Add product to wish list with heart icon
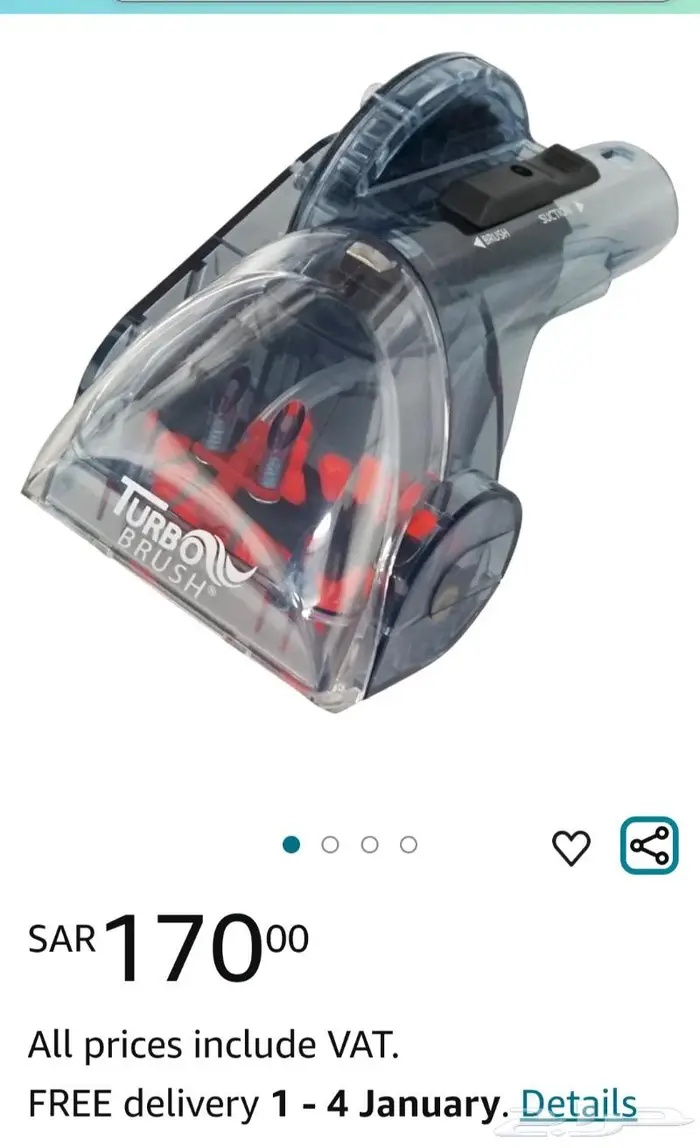700x1148 pixels. tap(571, 848)
